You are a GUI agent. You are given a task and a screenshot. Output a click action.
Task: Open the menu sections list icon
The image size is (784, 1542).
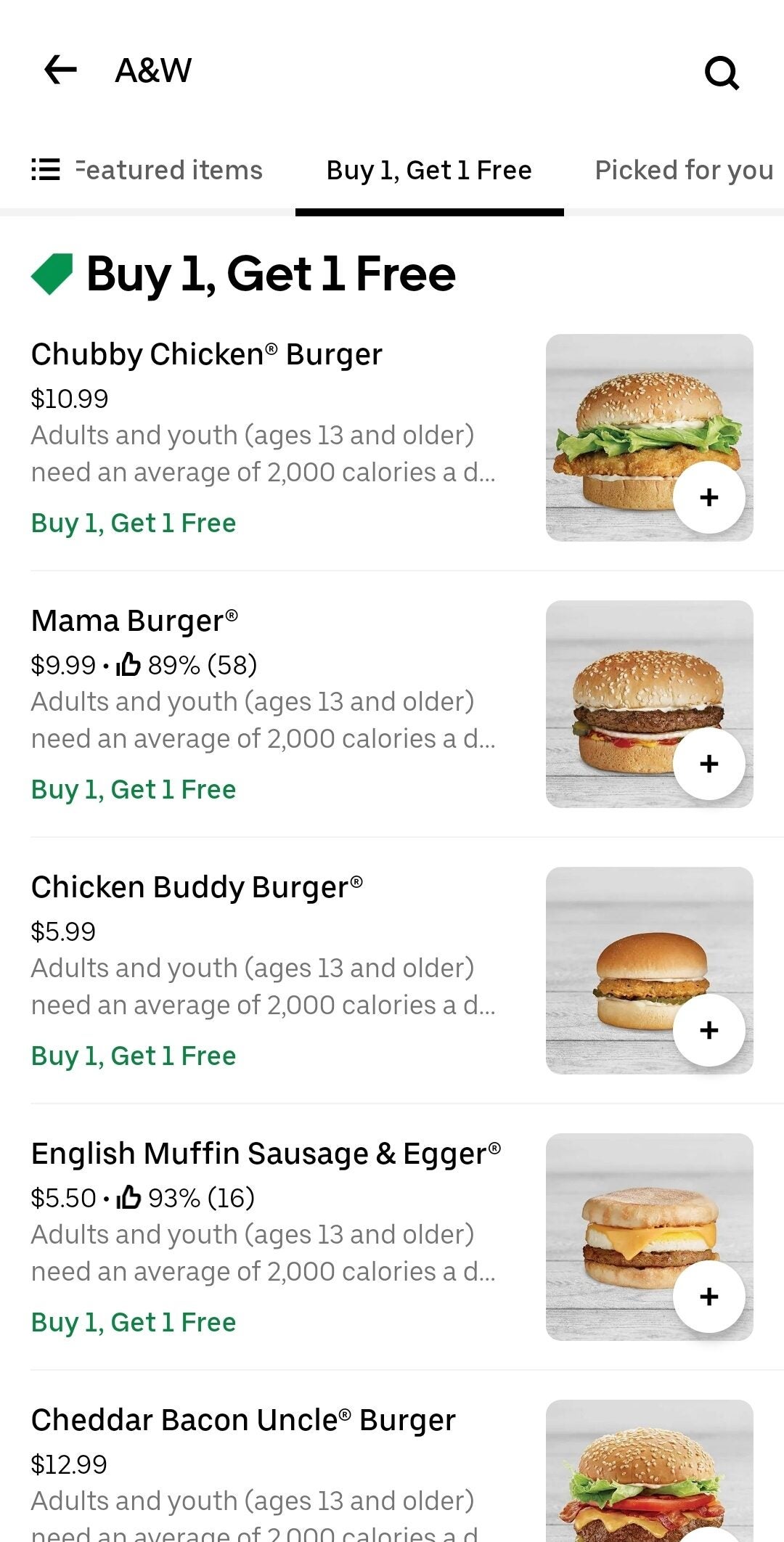click(45, 170)
